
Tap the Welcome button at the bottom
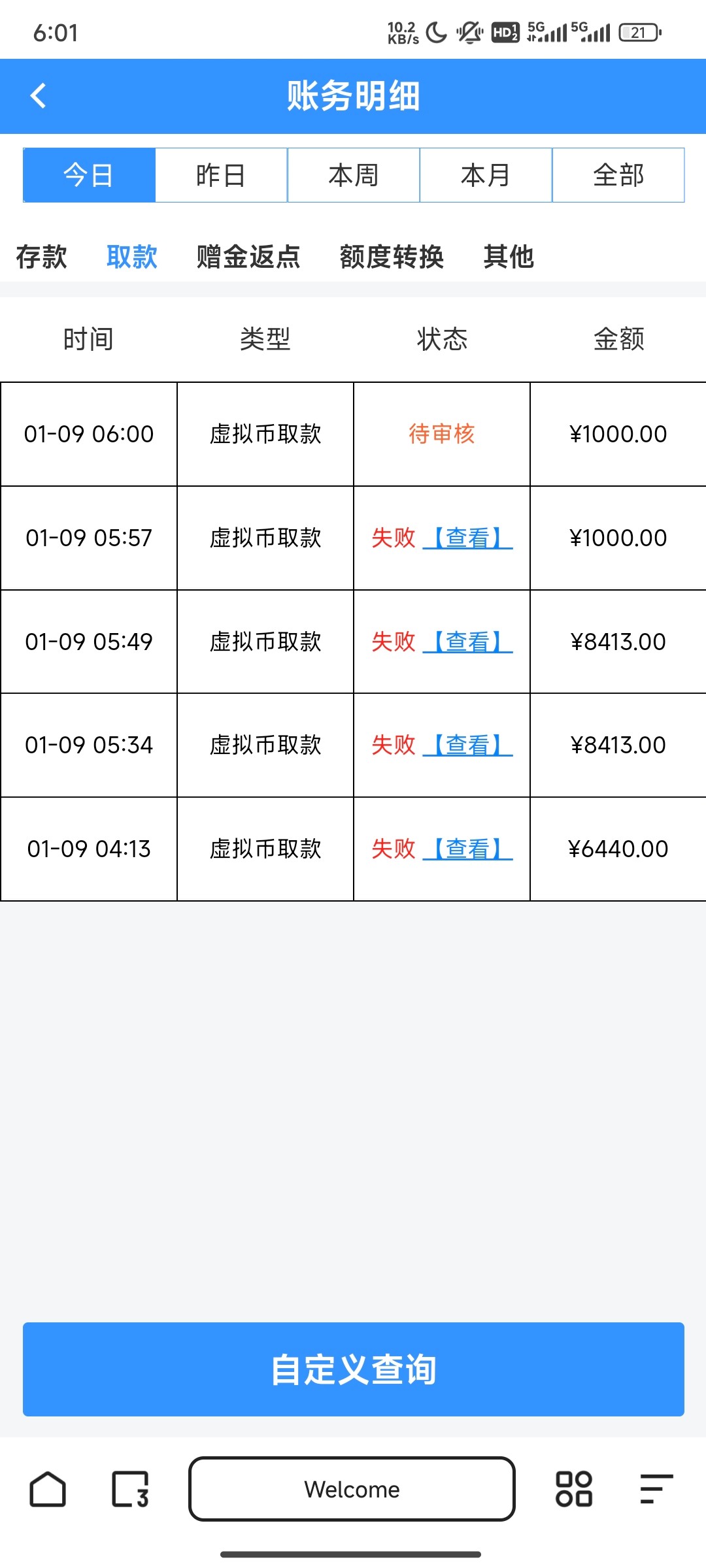click(x=352, y=1490)
